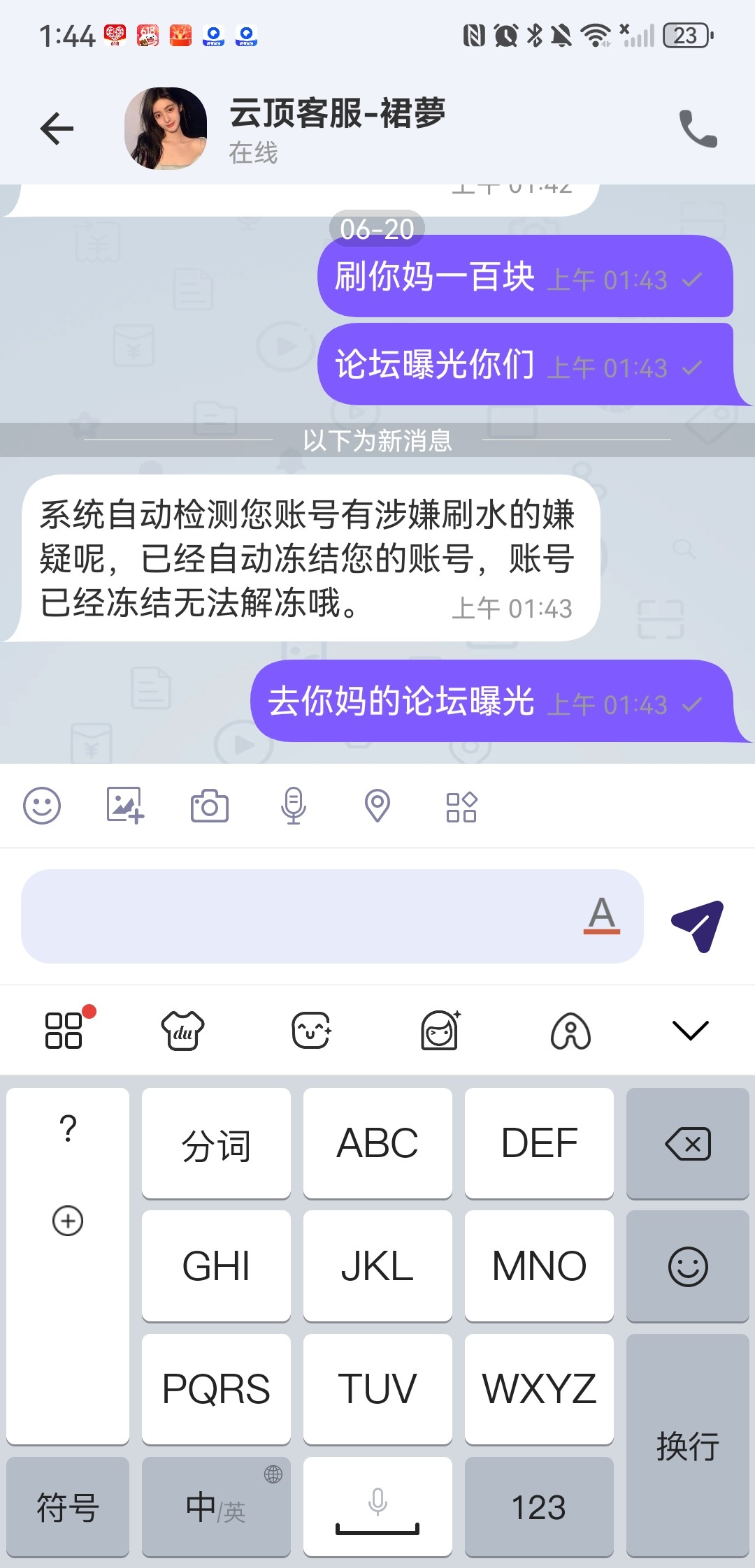Open the girl-face meme sticker tab
Viewport: 755px width, 1568px height.
439,1029
